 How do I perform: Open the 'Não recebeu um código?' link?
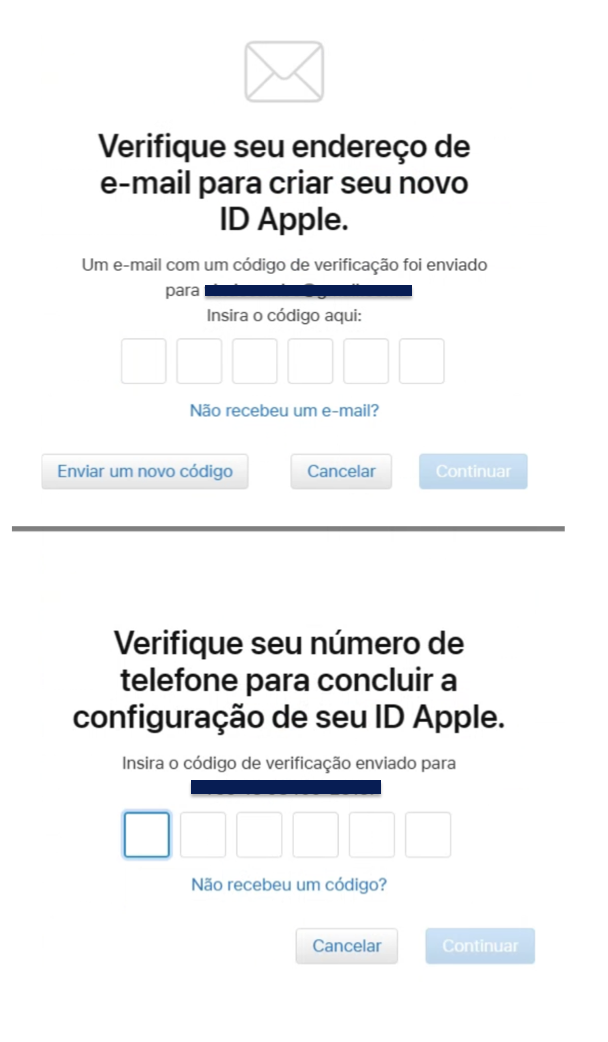coord(289,885)
